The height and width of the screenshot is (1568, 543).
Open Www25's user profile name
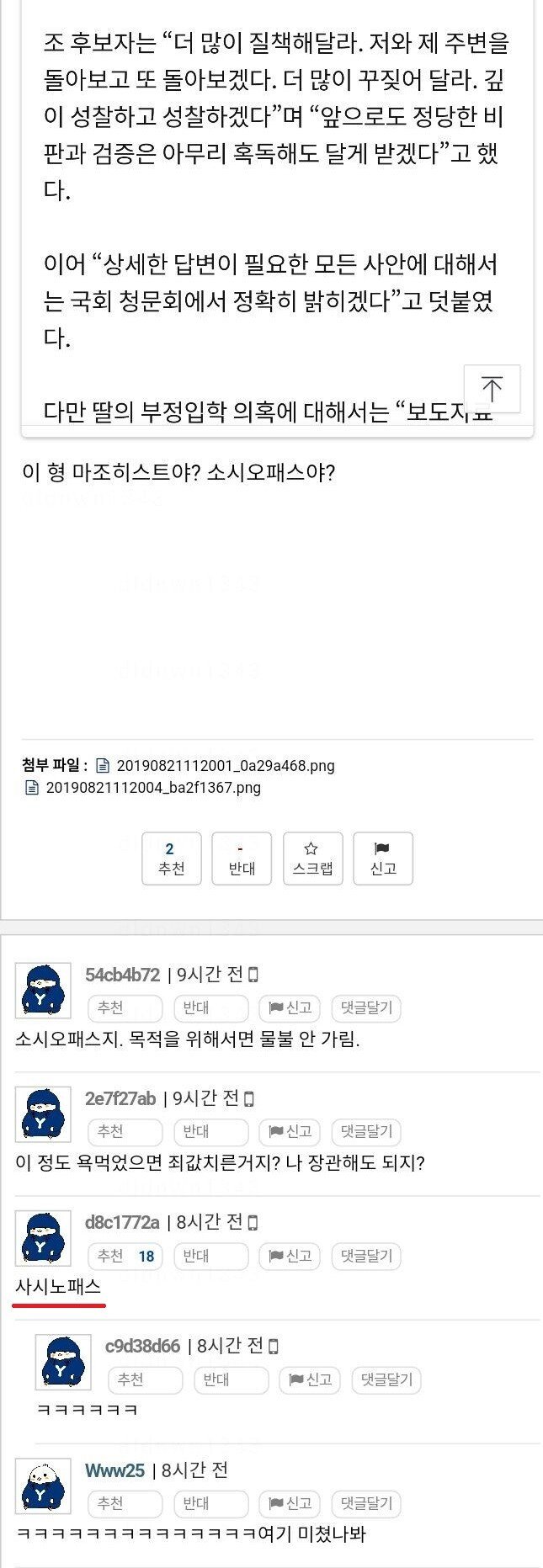coord(114,1470)
